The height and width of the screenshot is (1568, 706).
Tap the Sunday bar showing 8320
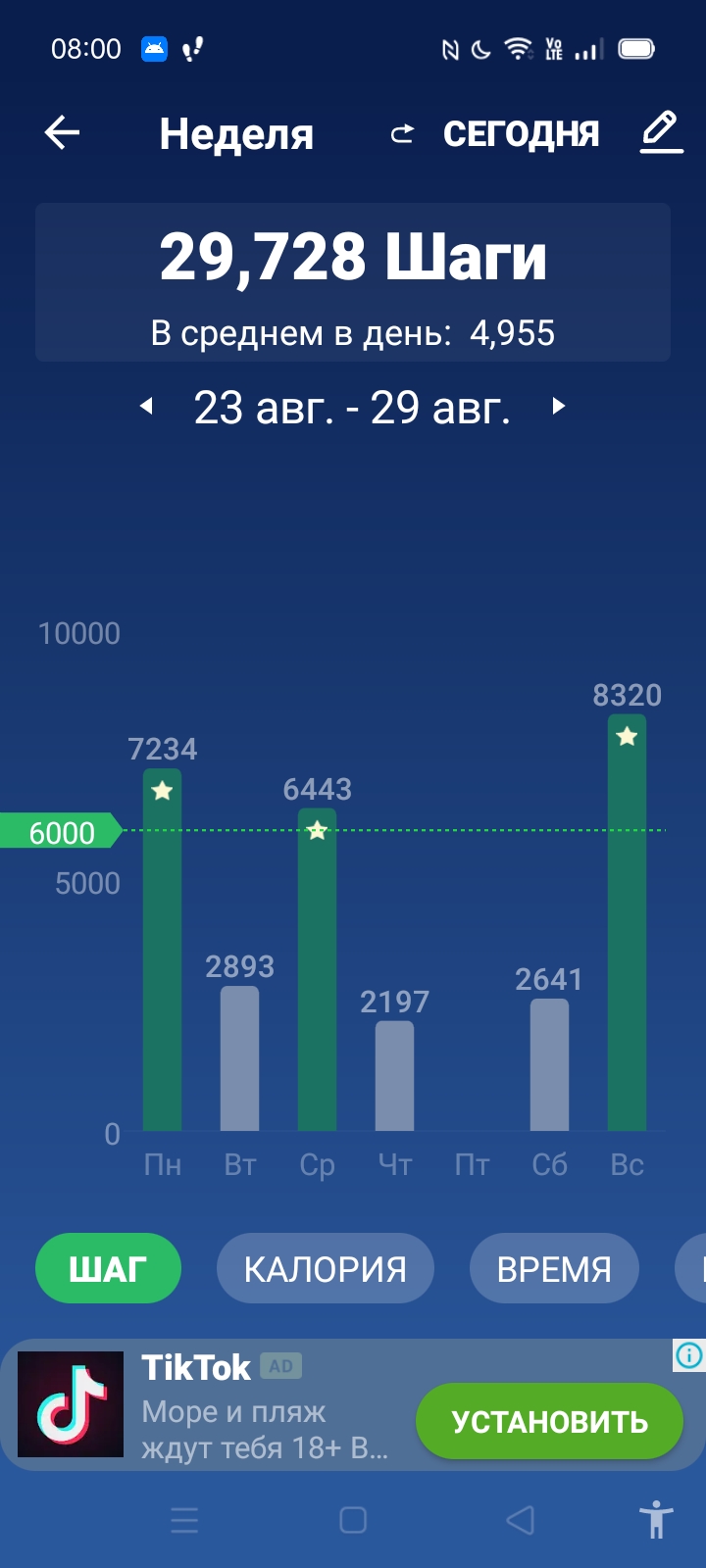tap(628, 922)
